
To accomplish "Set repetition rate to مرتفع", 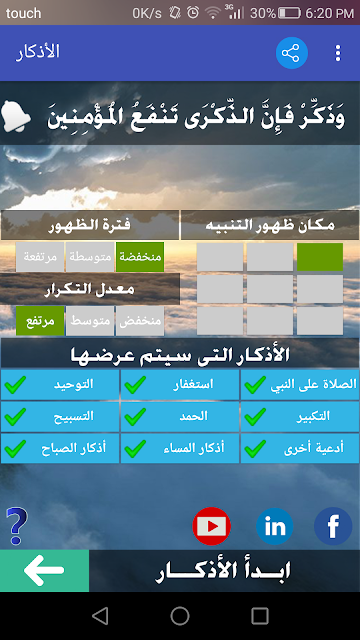I will click(40, 321).
